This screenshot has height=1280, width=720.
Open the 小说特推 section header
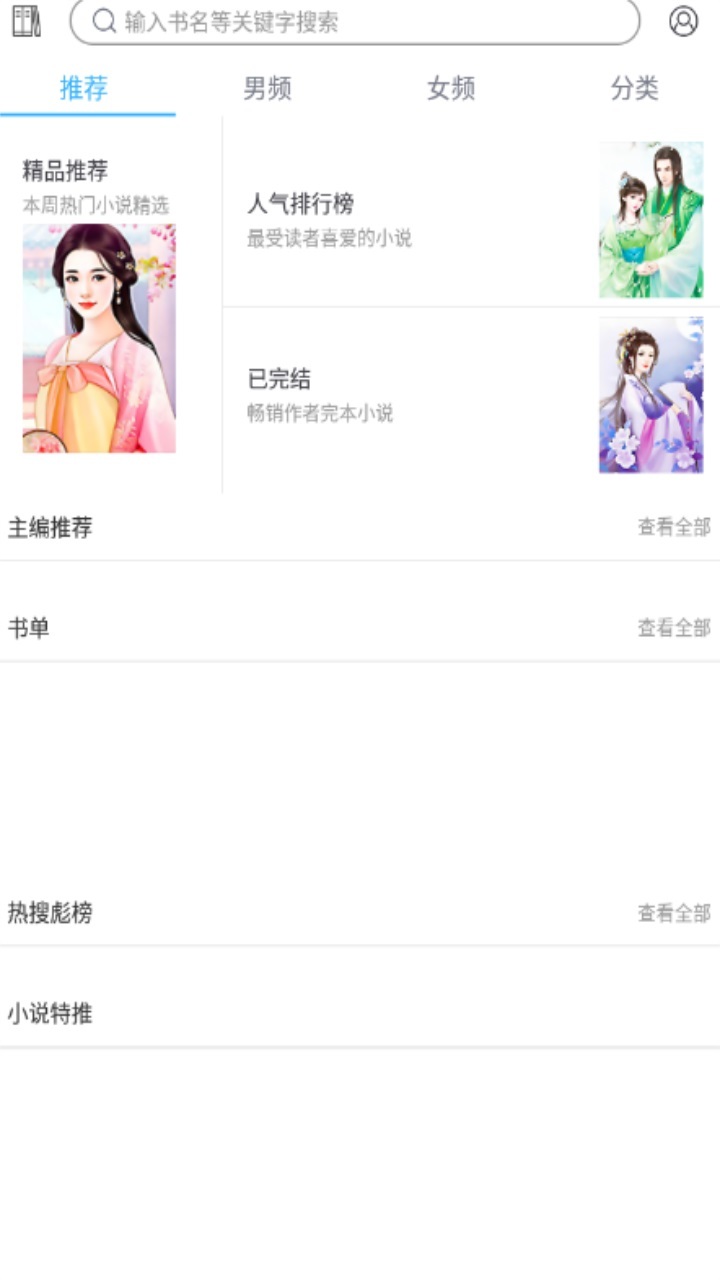pyautogui.click(x=48, y=1013)
